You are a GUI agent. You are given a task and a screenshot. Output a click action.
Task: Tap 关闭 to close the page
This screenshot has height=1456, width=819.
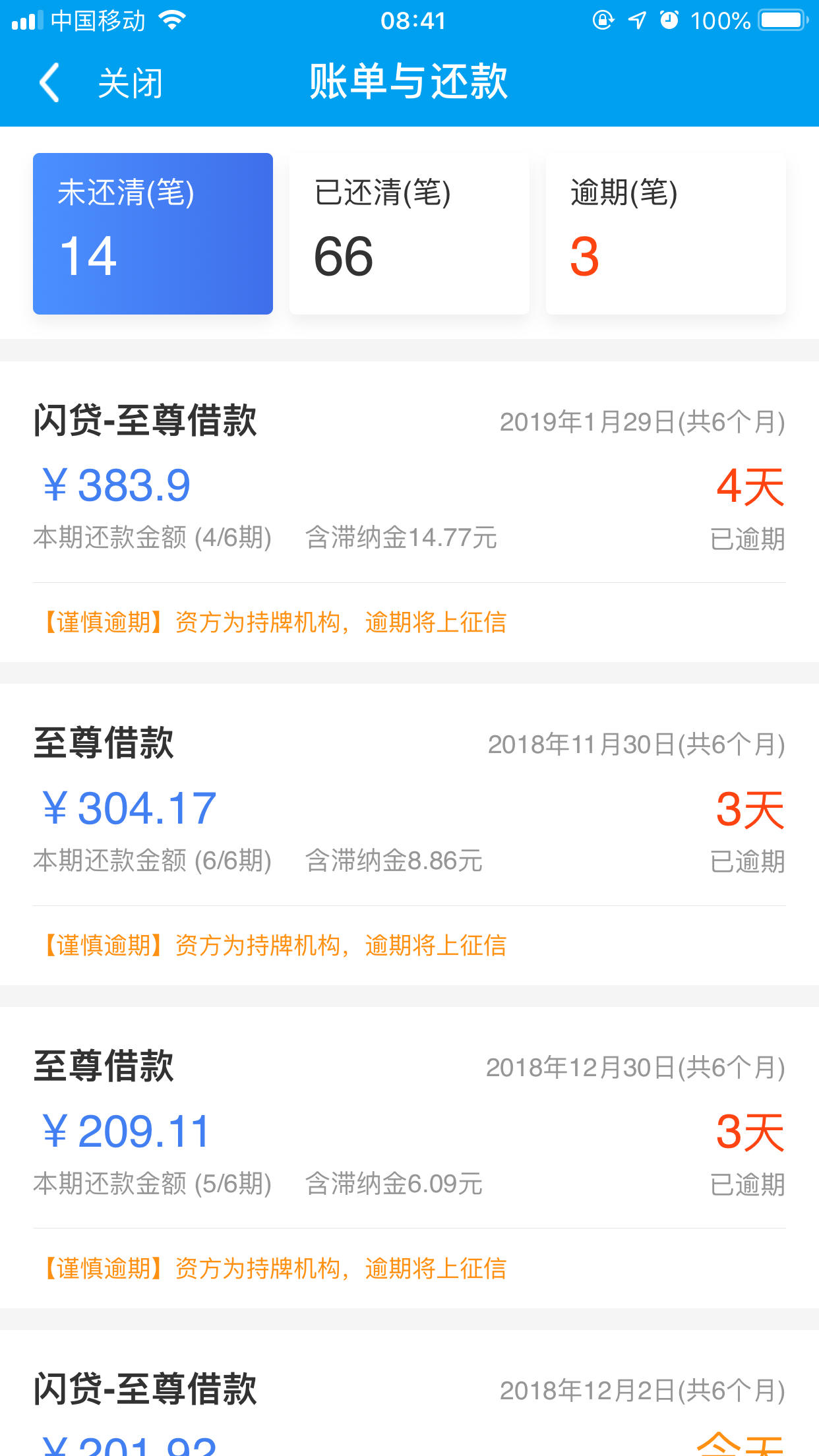tap(130, 84)
